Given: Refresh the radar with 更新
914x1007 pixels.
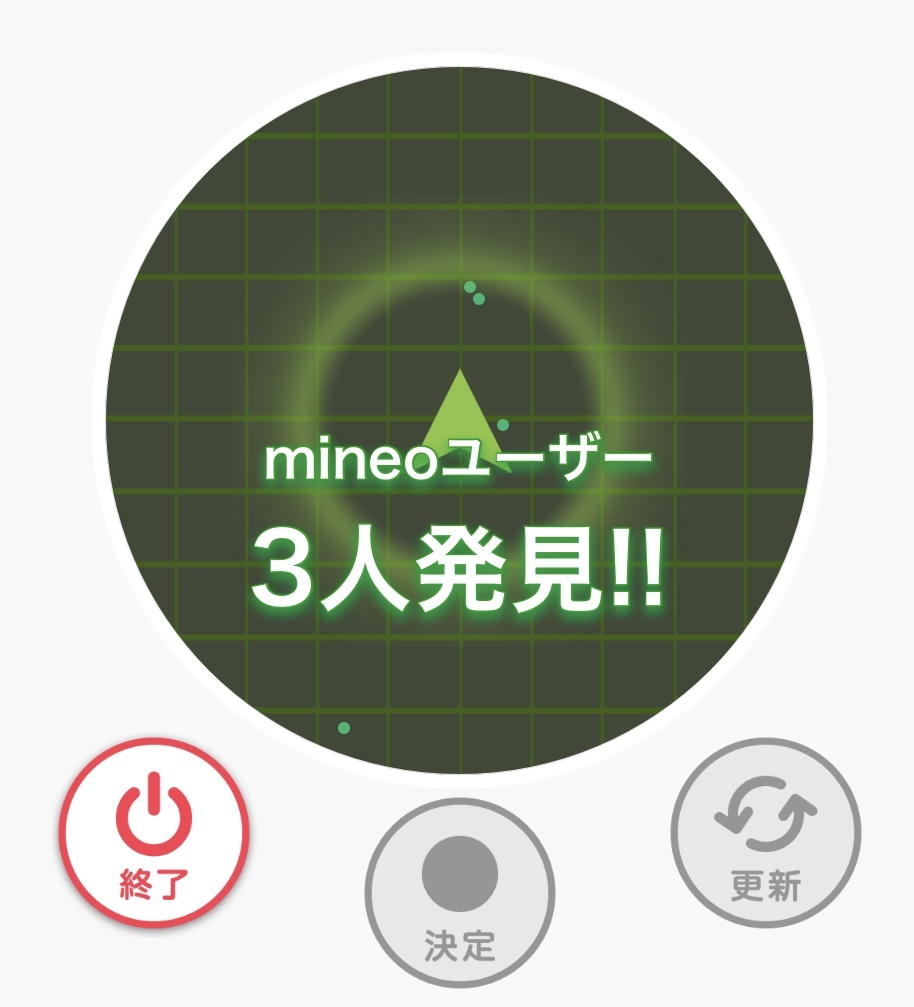Looking at the screenshot, I should [x=766, y=833].
